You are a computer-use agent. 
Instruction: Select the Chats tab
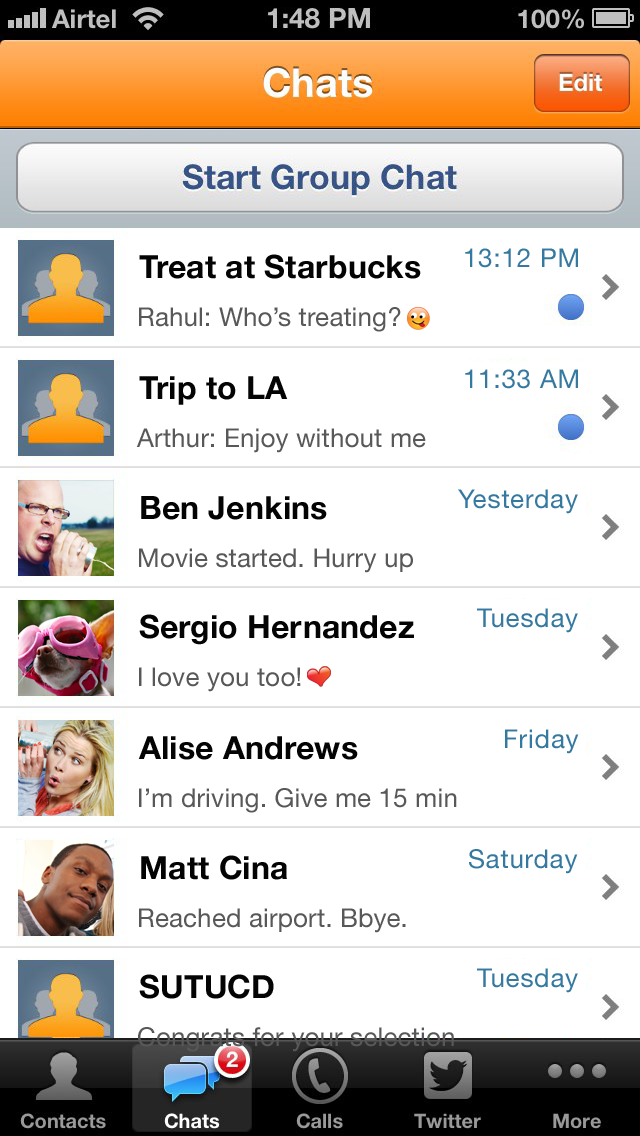(191, 1090)
